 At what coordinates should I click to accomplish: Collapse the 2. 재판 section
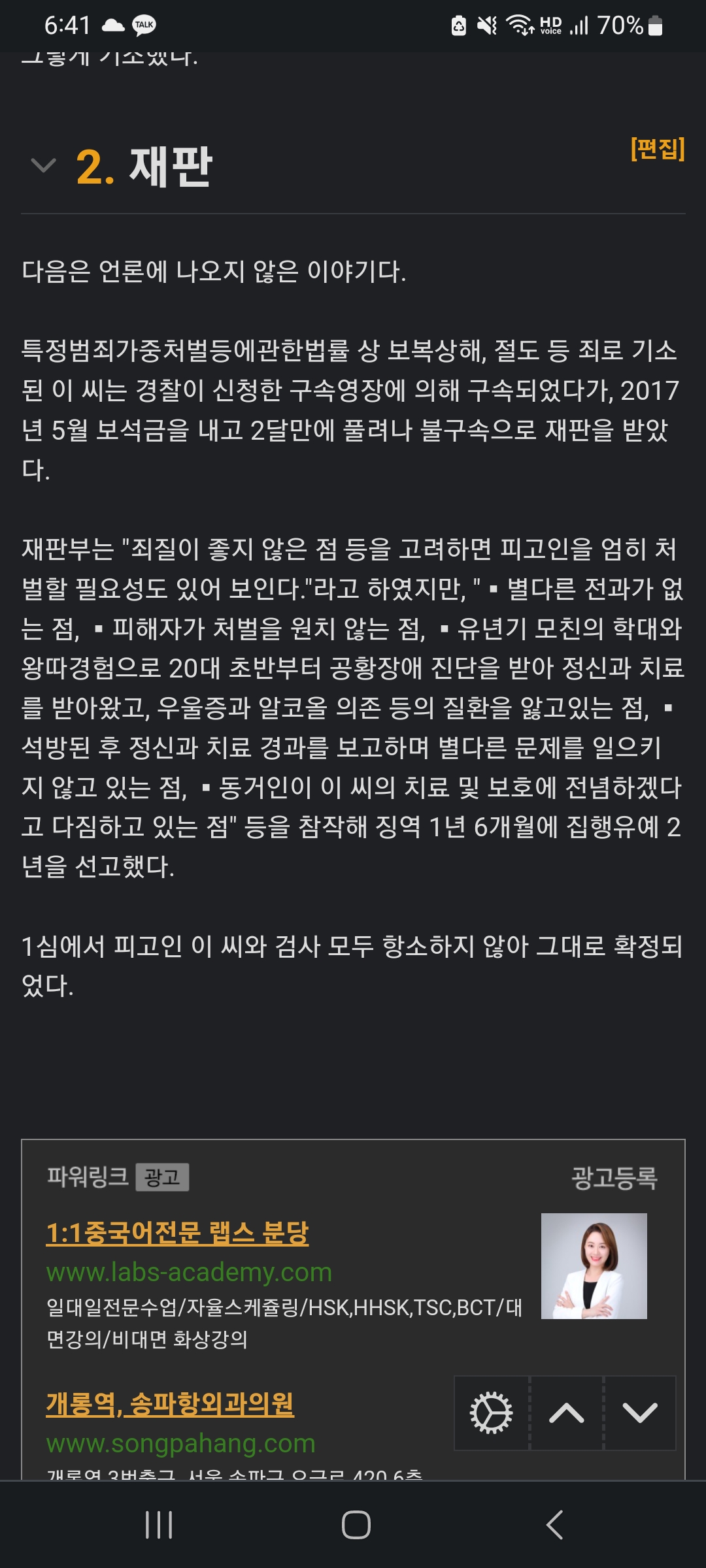43,166
